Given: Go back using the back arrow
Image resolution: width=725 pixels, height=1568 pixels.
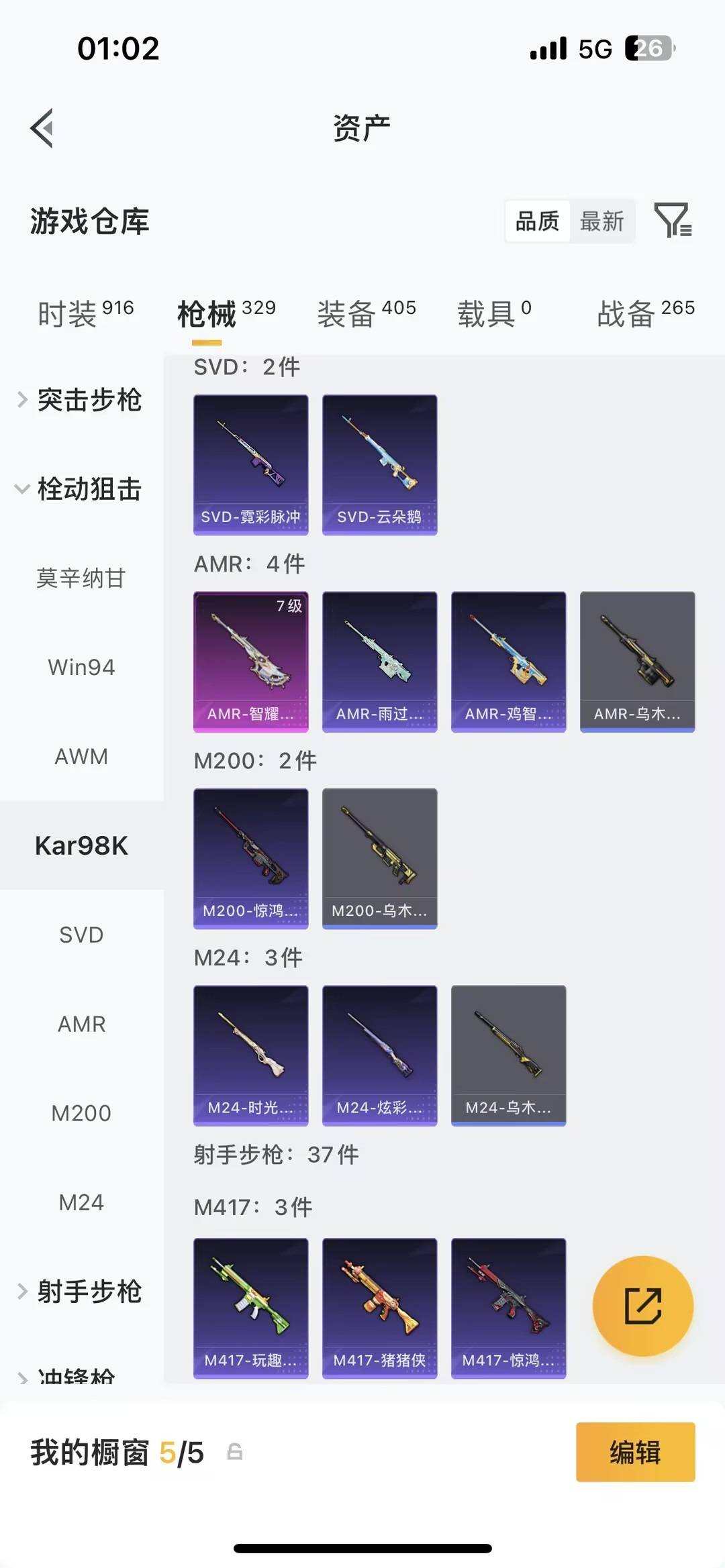Looking at the screenshot, I should [42, 127].
